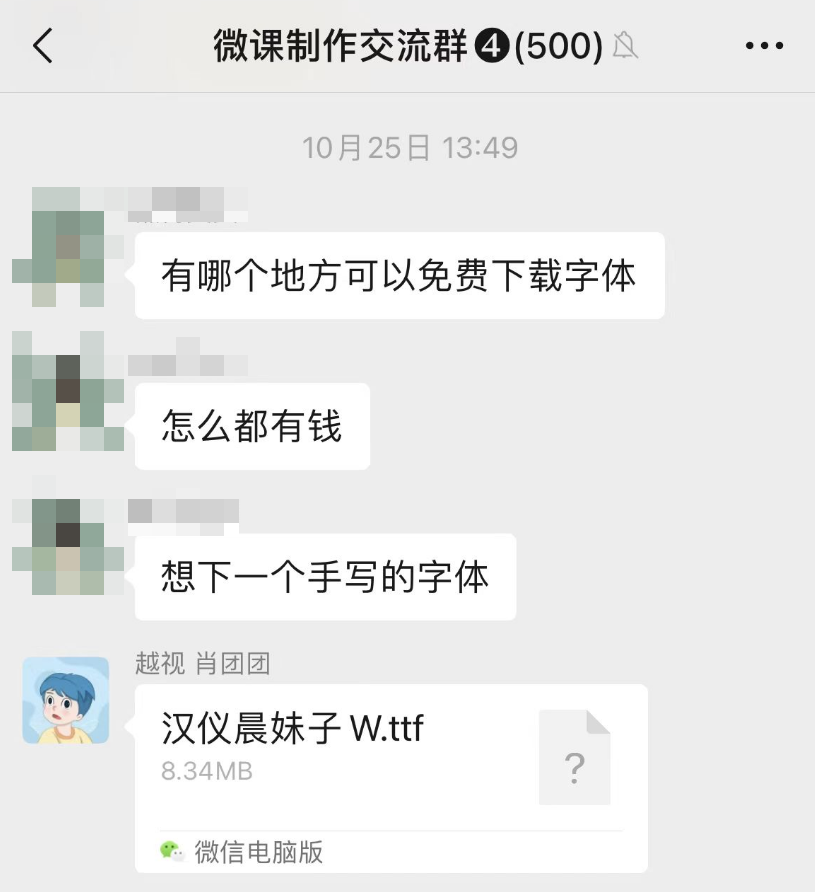The image size is (815, 892).
Task: Go back from the group chat
Action: pyautogui.click(x=42, y=46)
